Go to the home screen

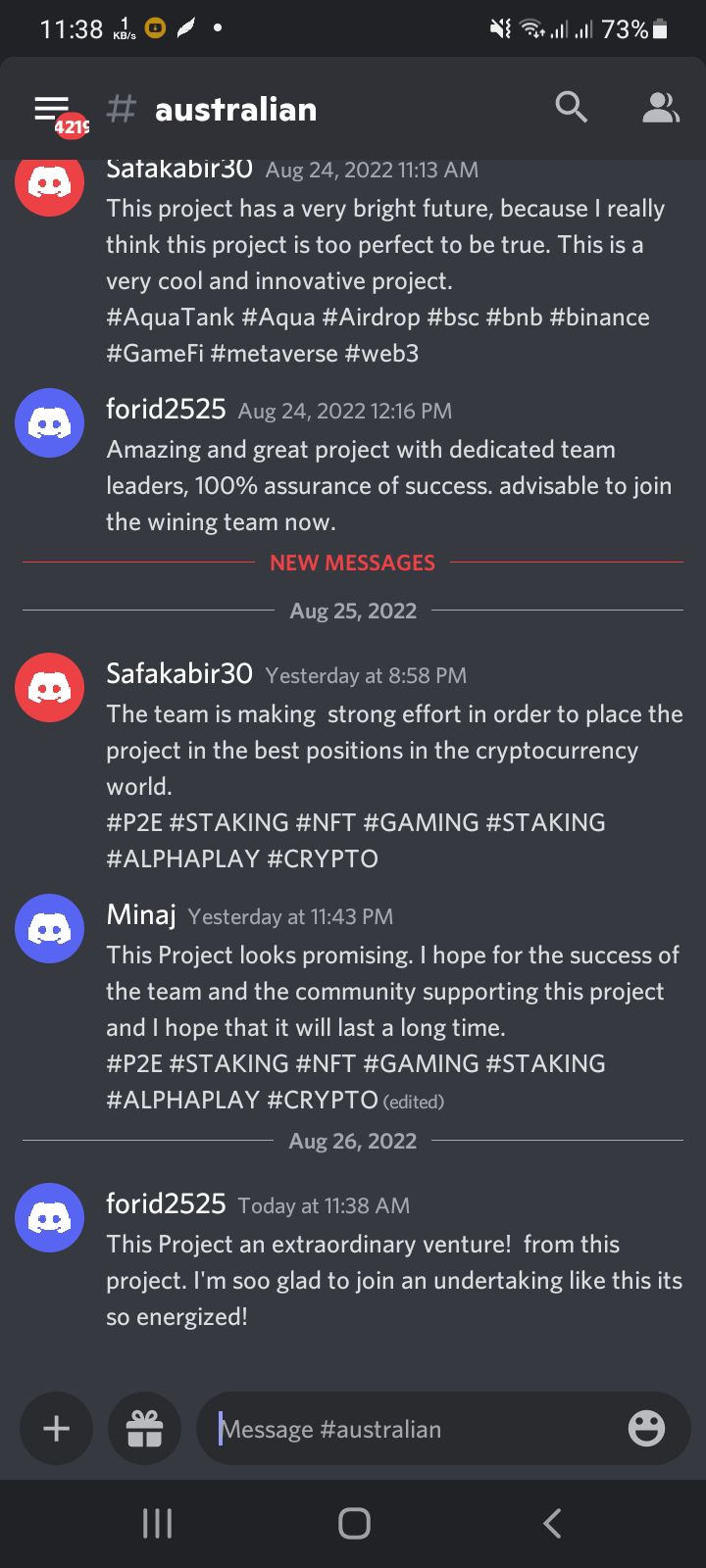(x=353, y=1523)
